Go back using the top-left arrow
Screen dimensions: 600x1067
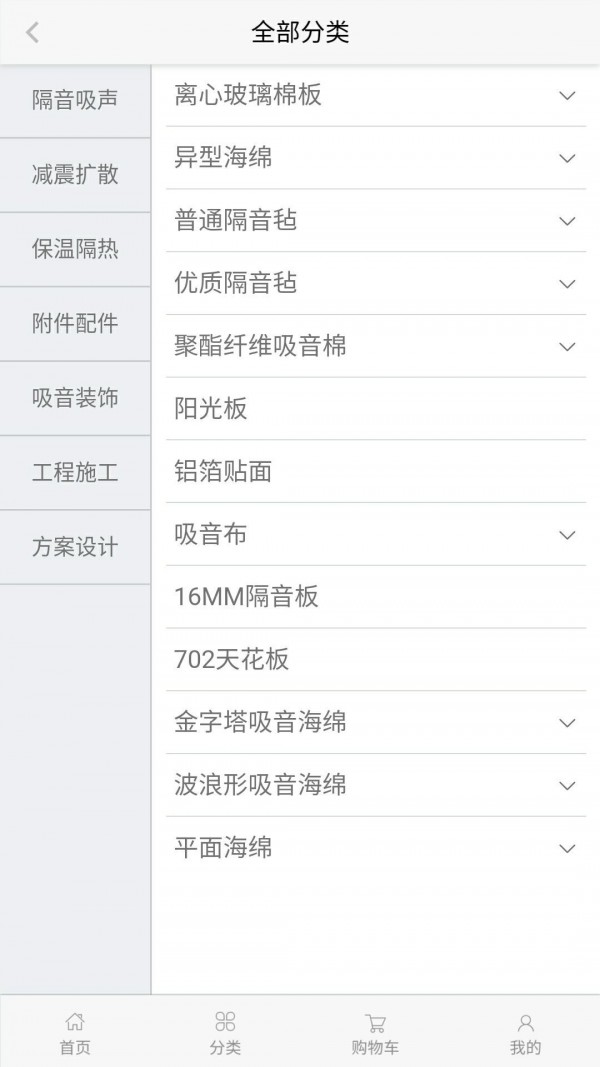pos(32,32)
